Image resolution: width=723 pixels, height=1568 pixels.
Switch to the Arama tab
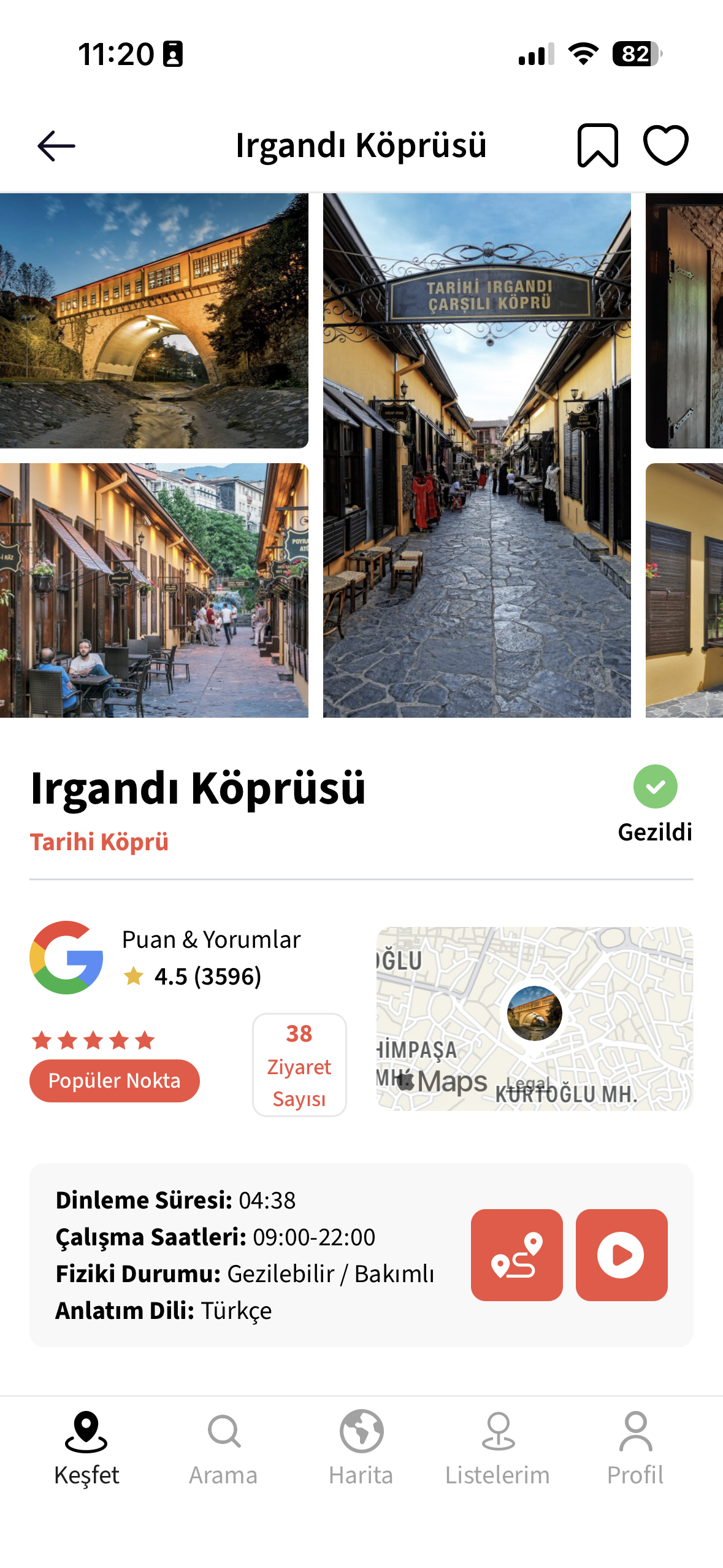tap(223, 1448)
